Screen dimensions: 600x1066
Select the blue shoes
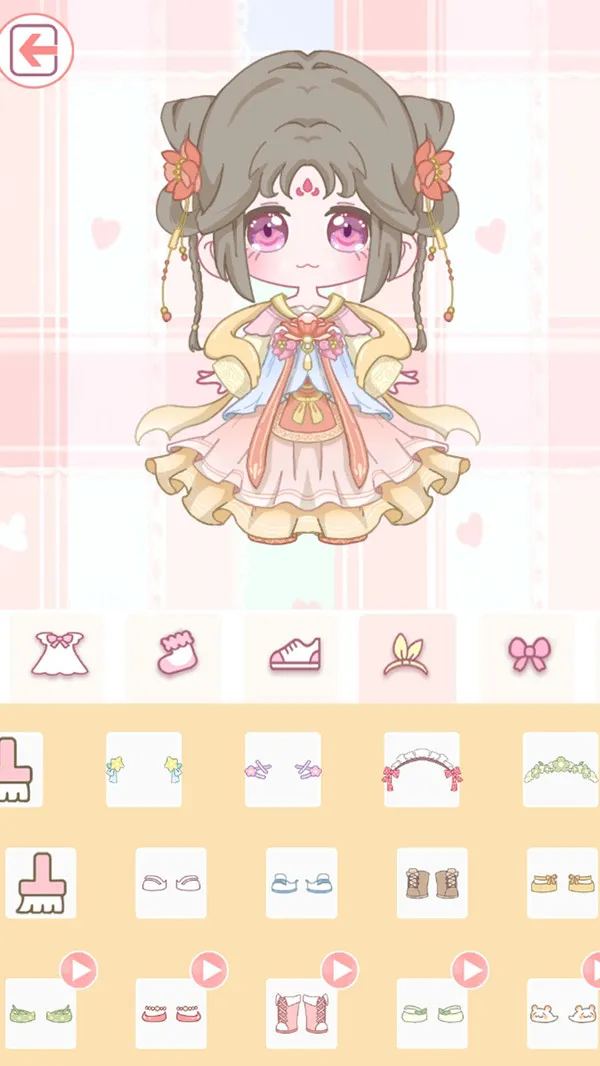[301, 883]
